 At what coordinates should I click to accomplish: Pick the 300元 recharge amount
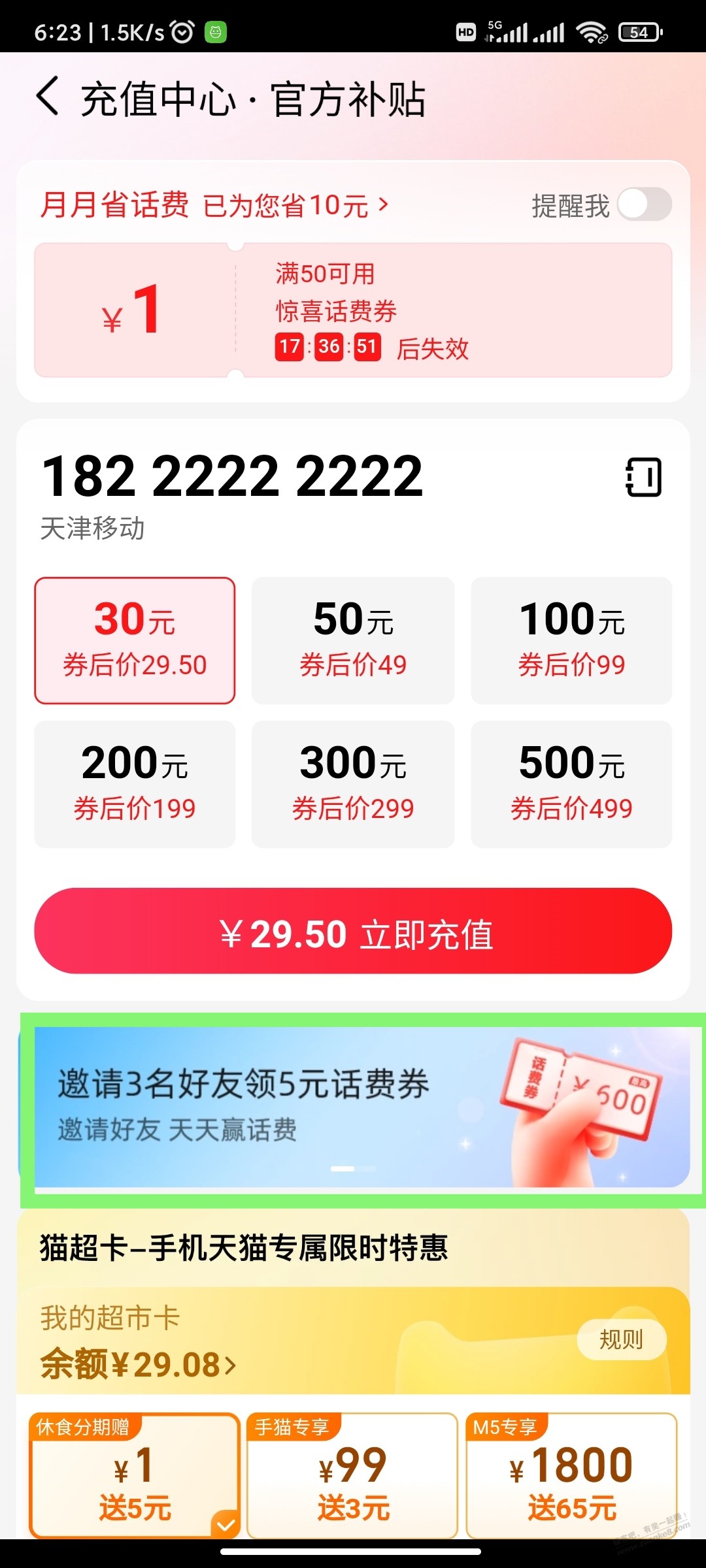click(353, 784)
